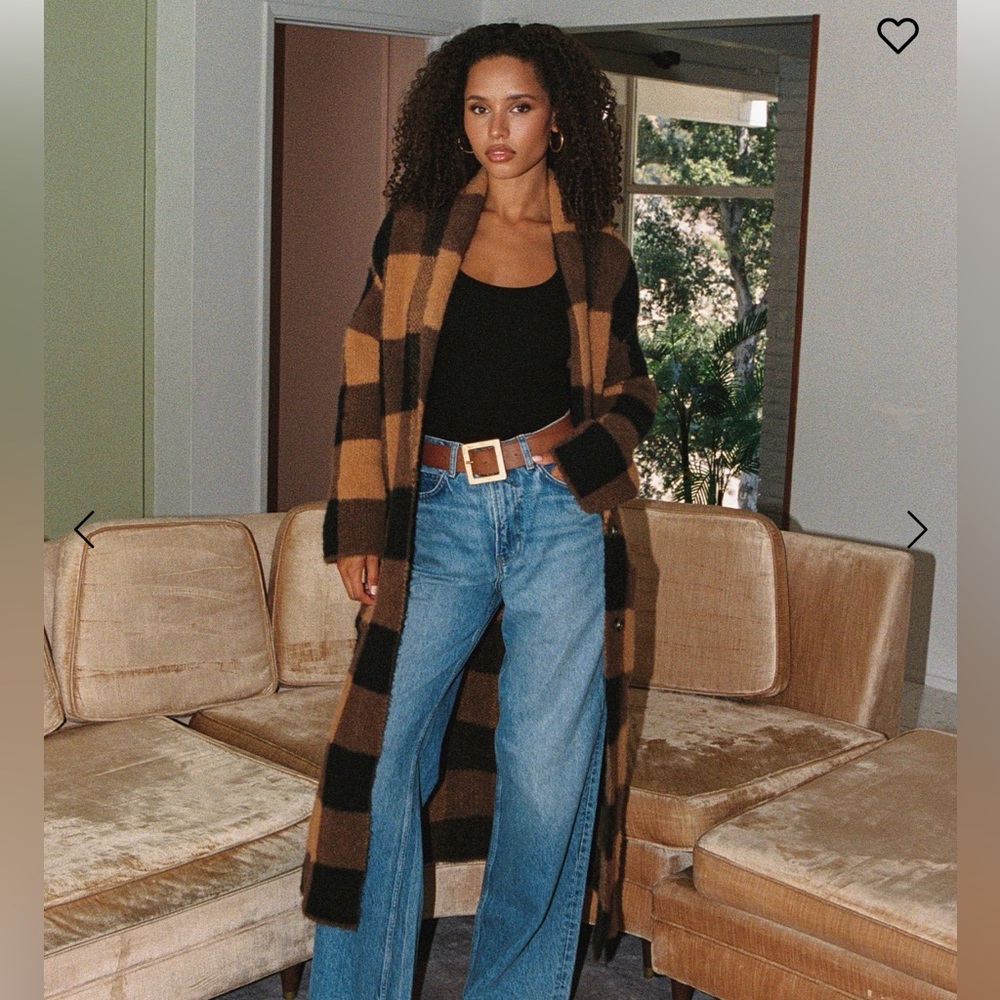The width and height of the screenshot is (1000, 1000).
Task: Go to the previous product photo
Action: 84,529
